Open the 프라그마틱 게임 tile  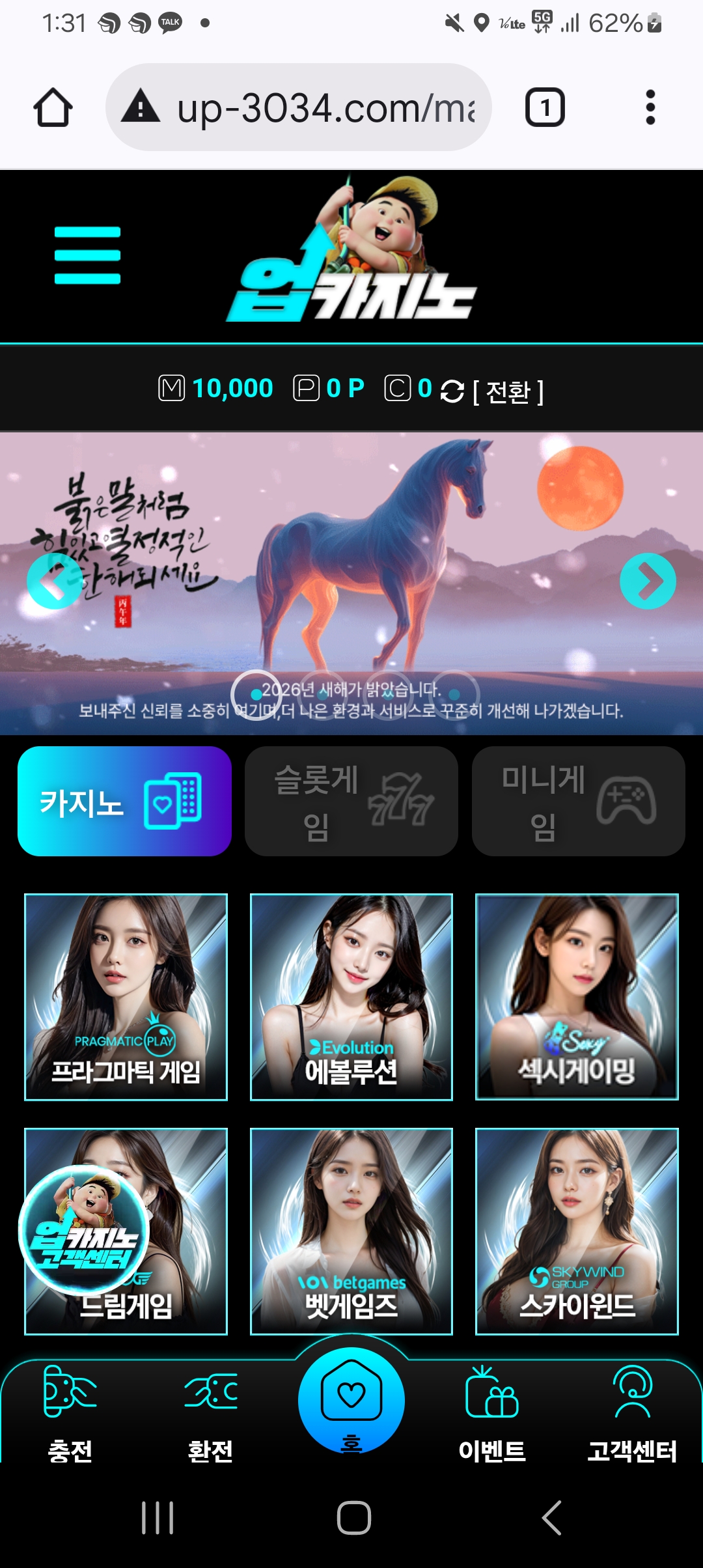[126, 996]
